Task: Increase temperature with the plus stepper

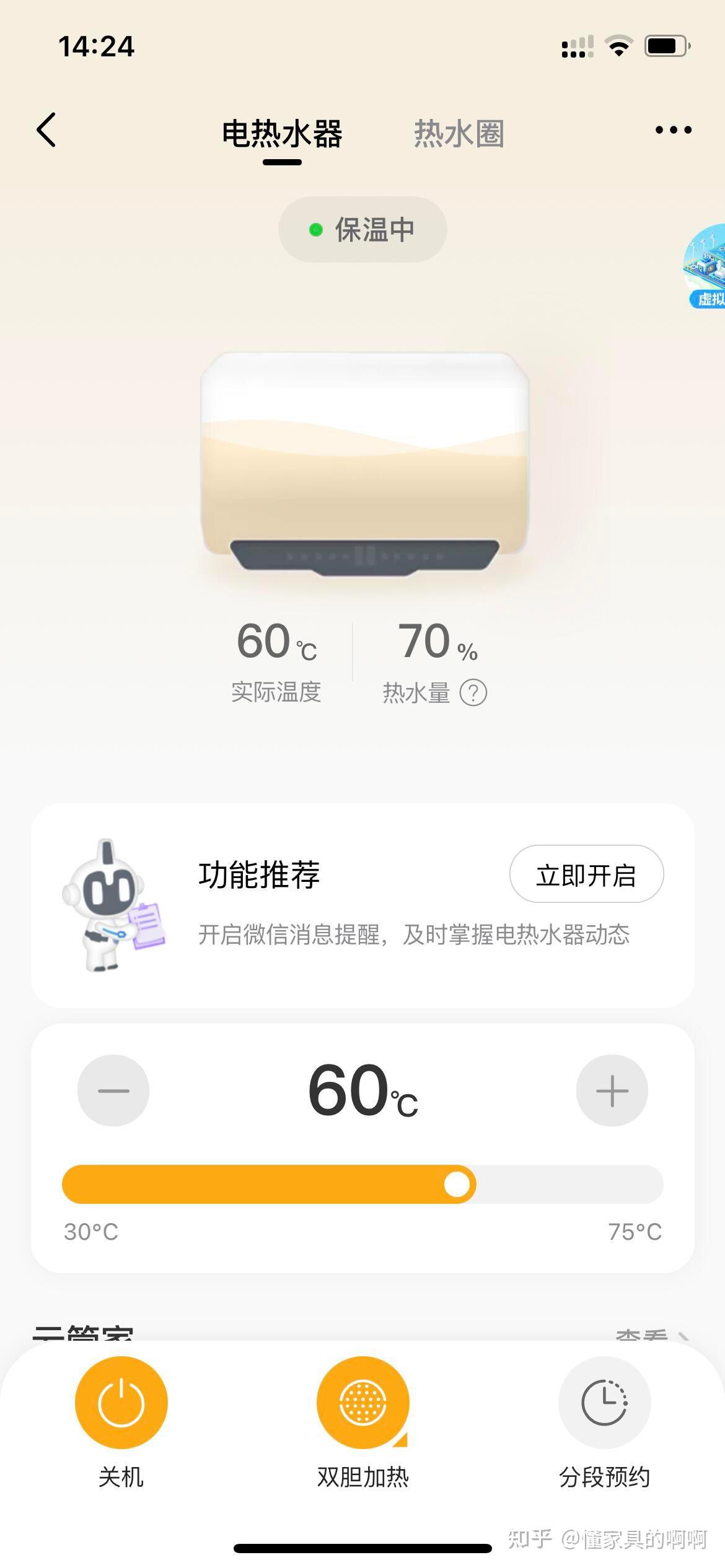Action: coord(612,1091)
